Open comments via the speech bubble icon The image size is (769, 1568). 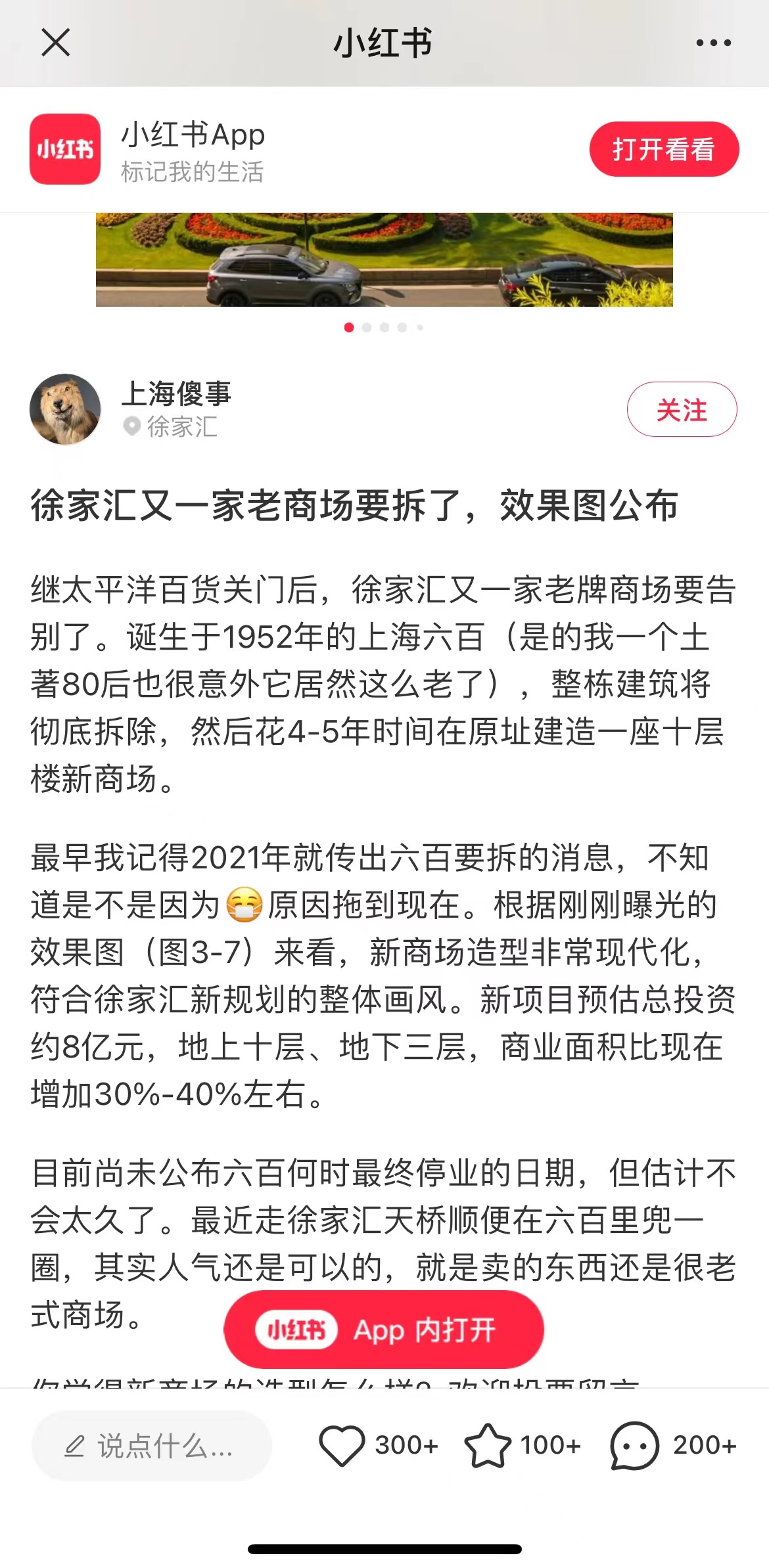tap(634, 1446)
